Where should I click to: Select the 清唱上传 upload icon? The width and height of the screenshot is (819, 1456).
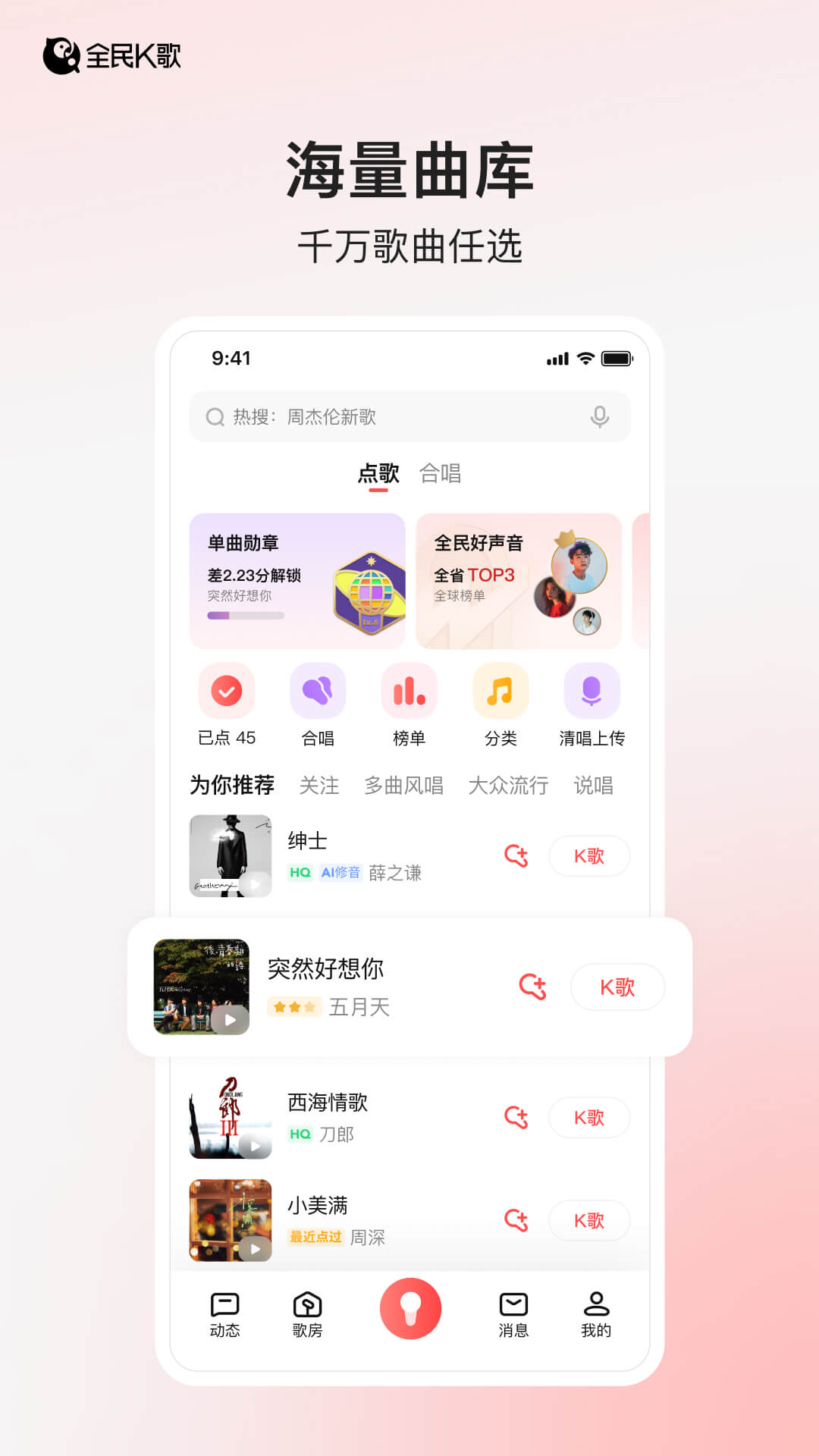pos(592,691)
